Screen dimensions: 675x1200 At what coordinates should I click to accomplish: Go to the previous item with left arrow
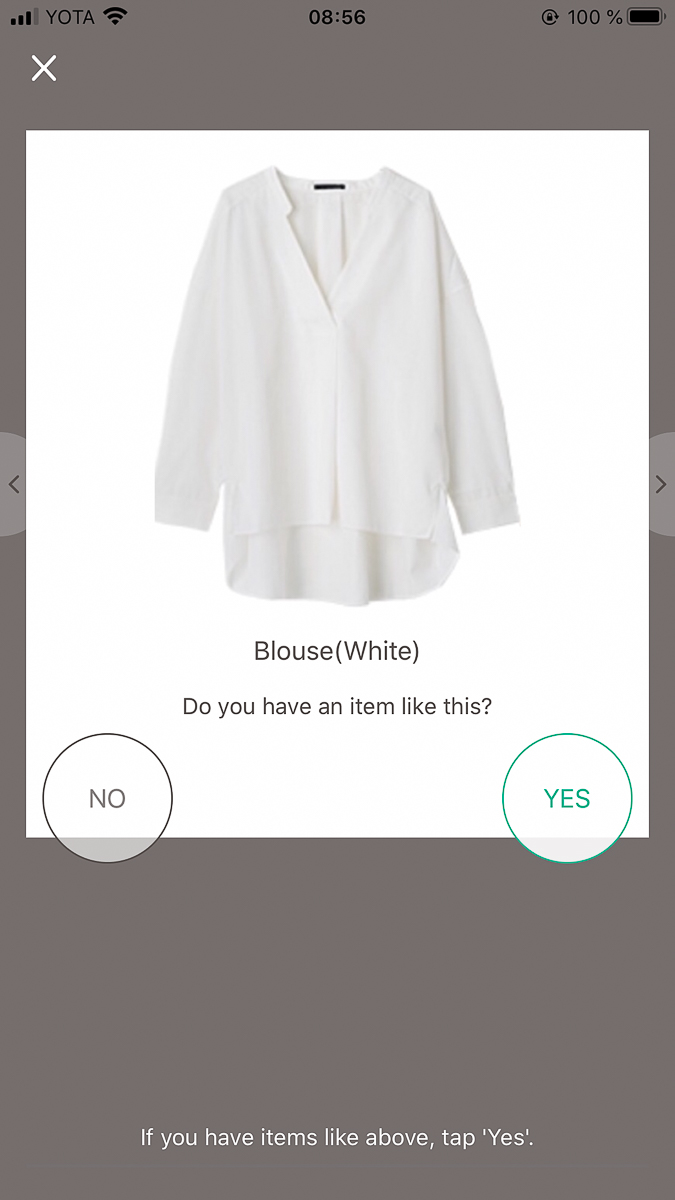(14, 484)
